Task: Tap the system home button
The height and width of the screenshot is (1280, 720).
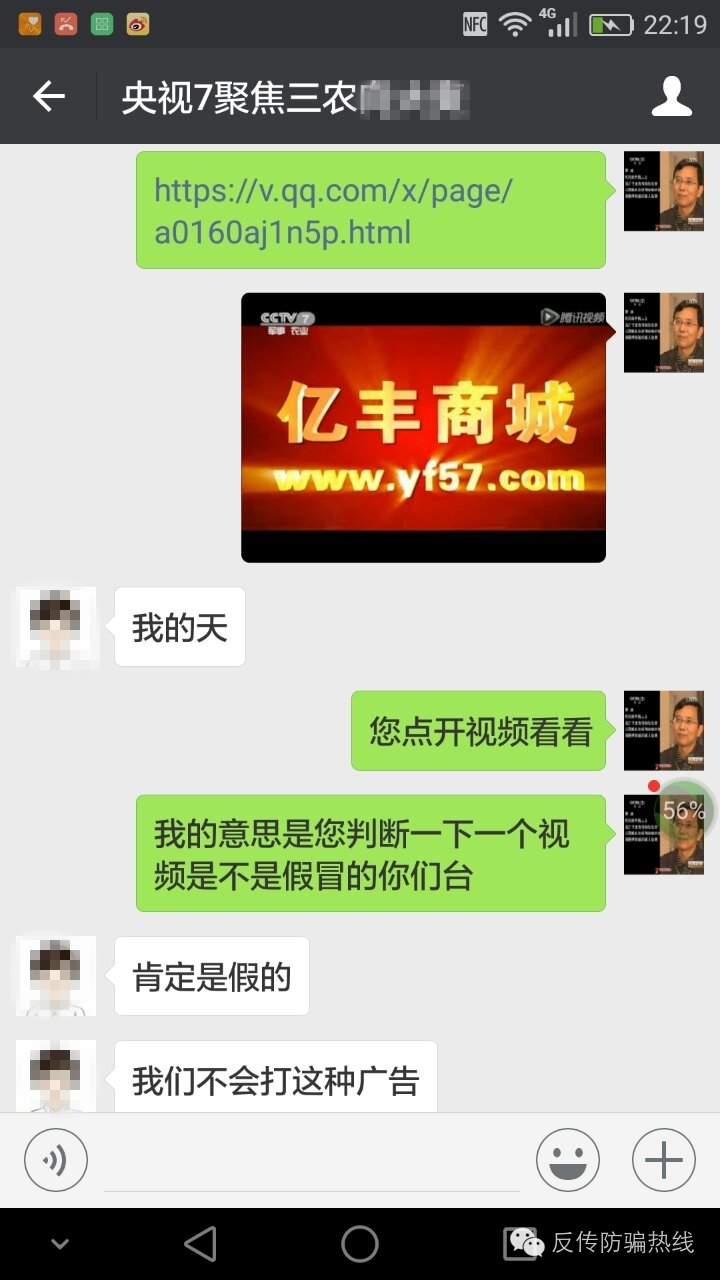Action: [x=360, y=1244]
